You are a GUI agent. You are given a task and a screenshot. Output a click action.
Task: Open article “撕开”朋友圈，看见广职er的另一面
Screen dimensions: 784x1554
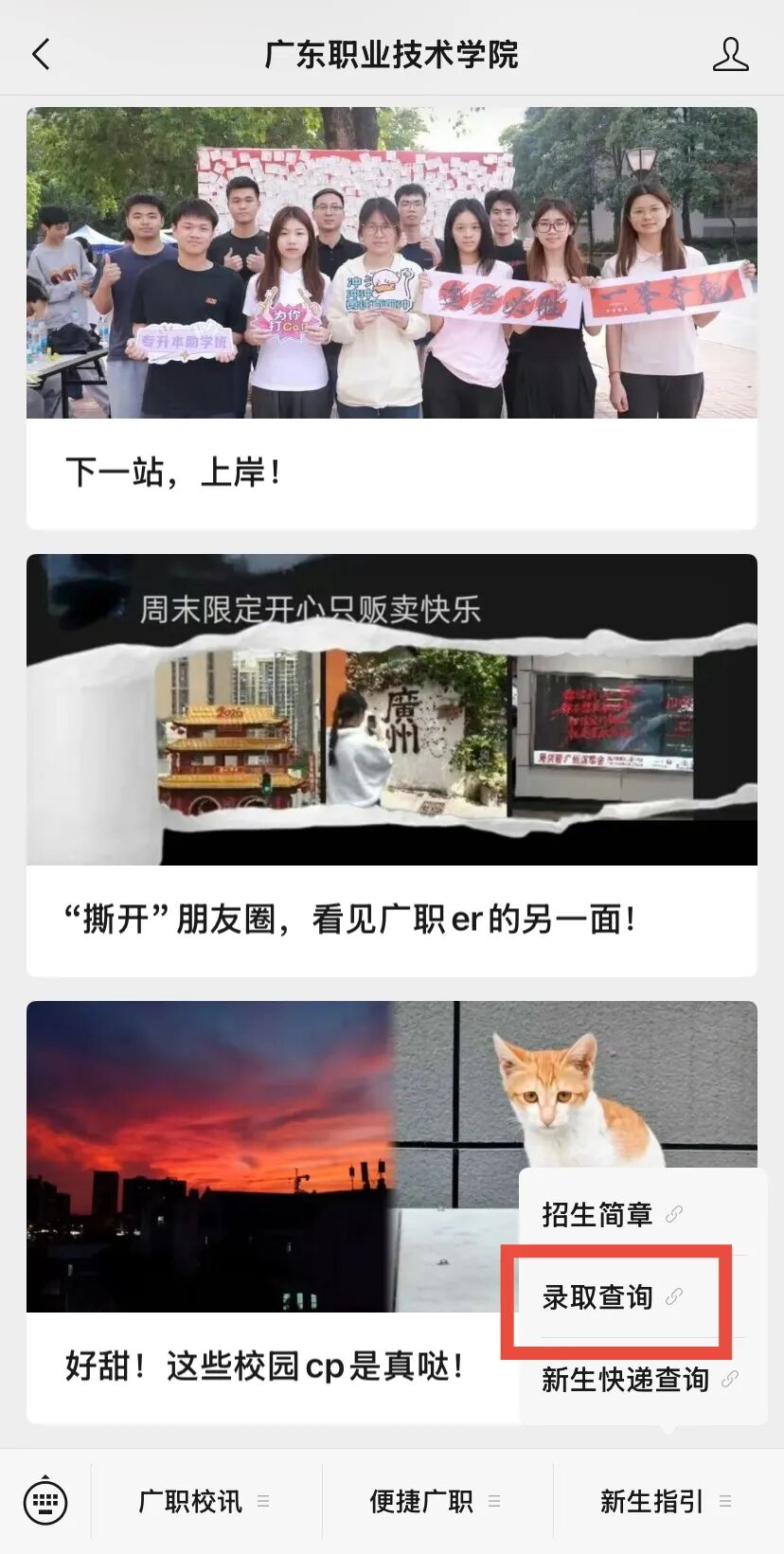point(391,763)
